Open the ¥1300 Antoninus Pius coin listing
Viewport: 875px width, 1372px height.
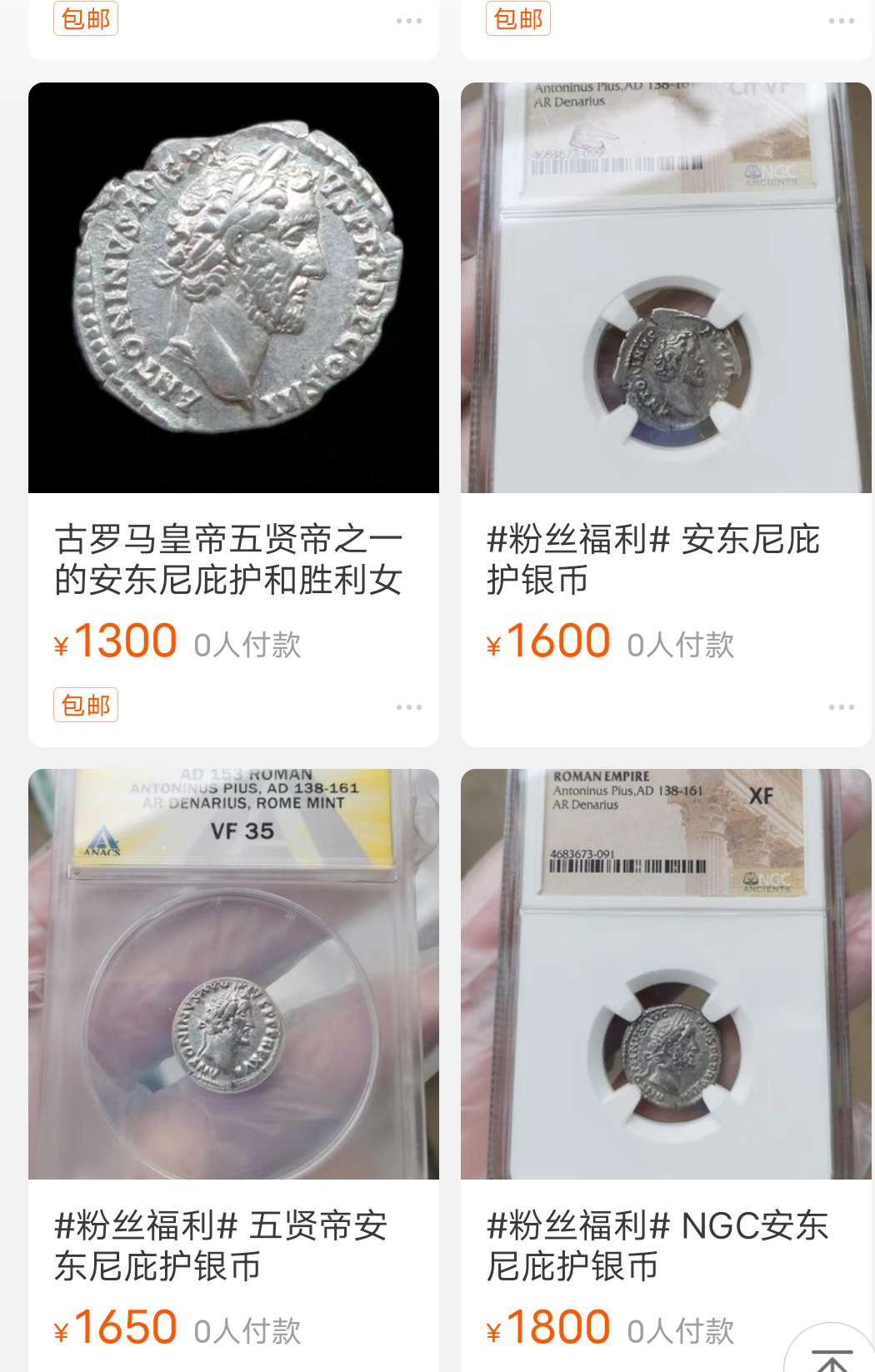pos(233,287)
